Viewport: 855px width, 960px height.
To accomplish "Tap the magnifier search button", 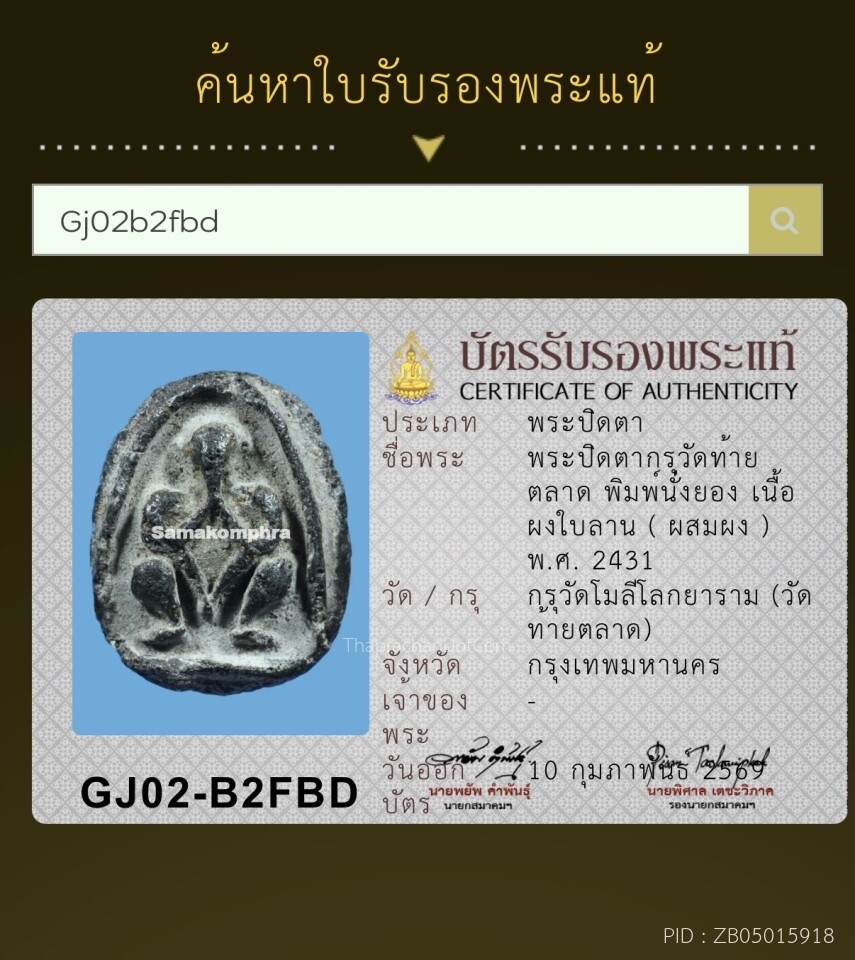I will click(x=785, y=220).
